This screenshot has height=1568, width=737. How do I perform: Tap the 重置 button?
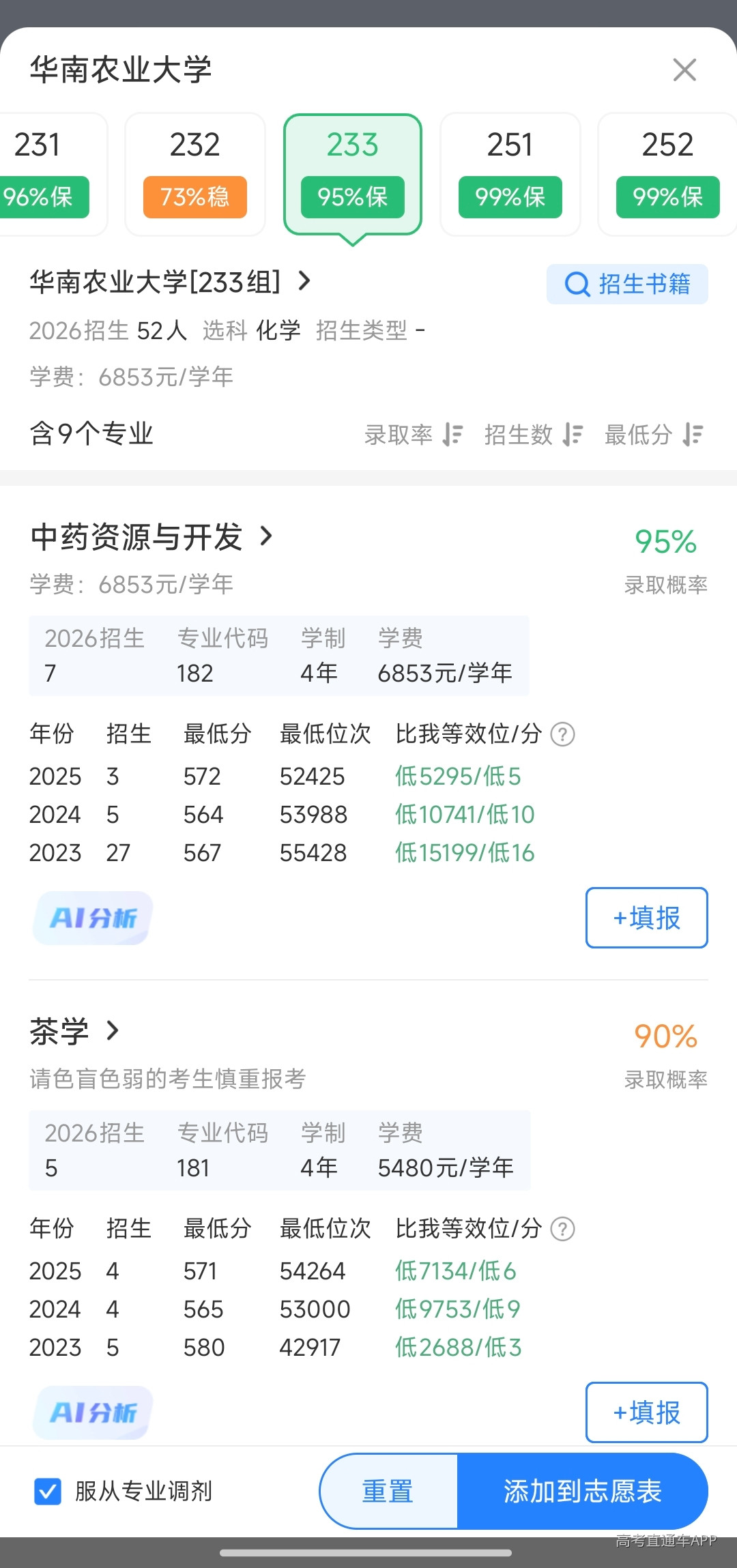(x=388, y=1492)
